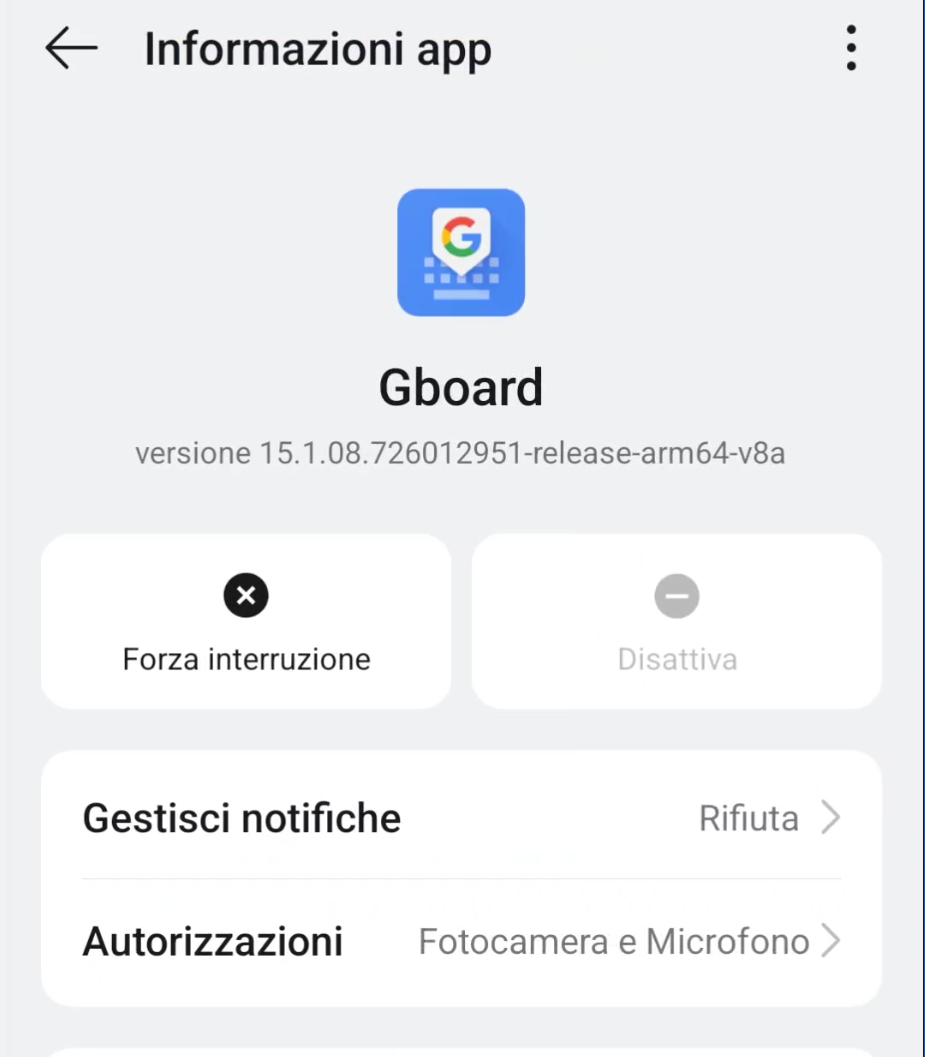Open Gestisci notifiche settings

point(461,818)
